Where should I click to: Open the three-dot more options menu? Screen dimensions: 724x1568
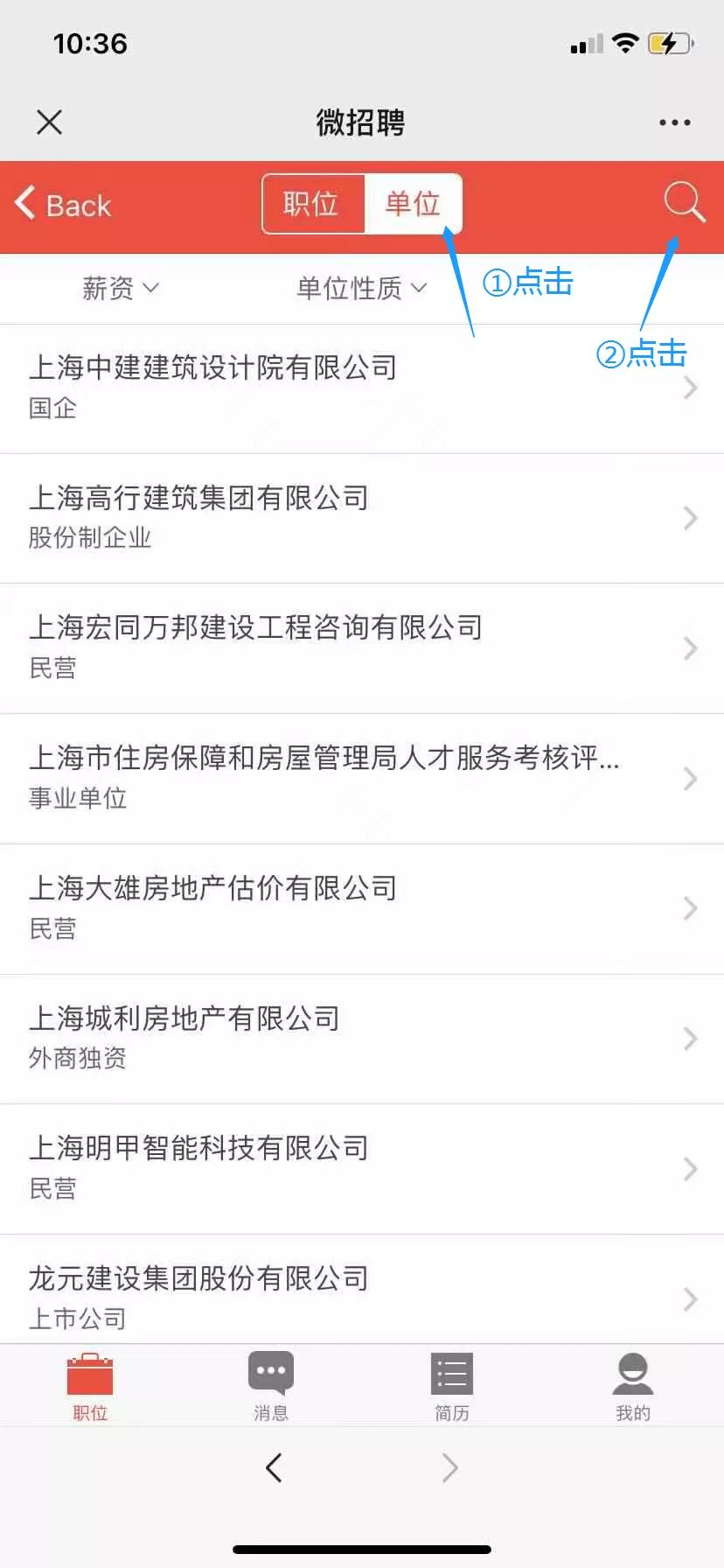click(x=673, y=122)
